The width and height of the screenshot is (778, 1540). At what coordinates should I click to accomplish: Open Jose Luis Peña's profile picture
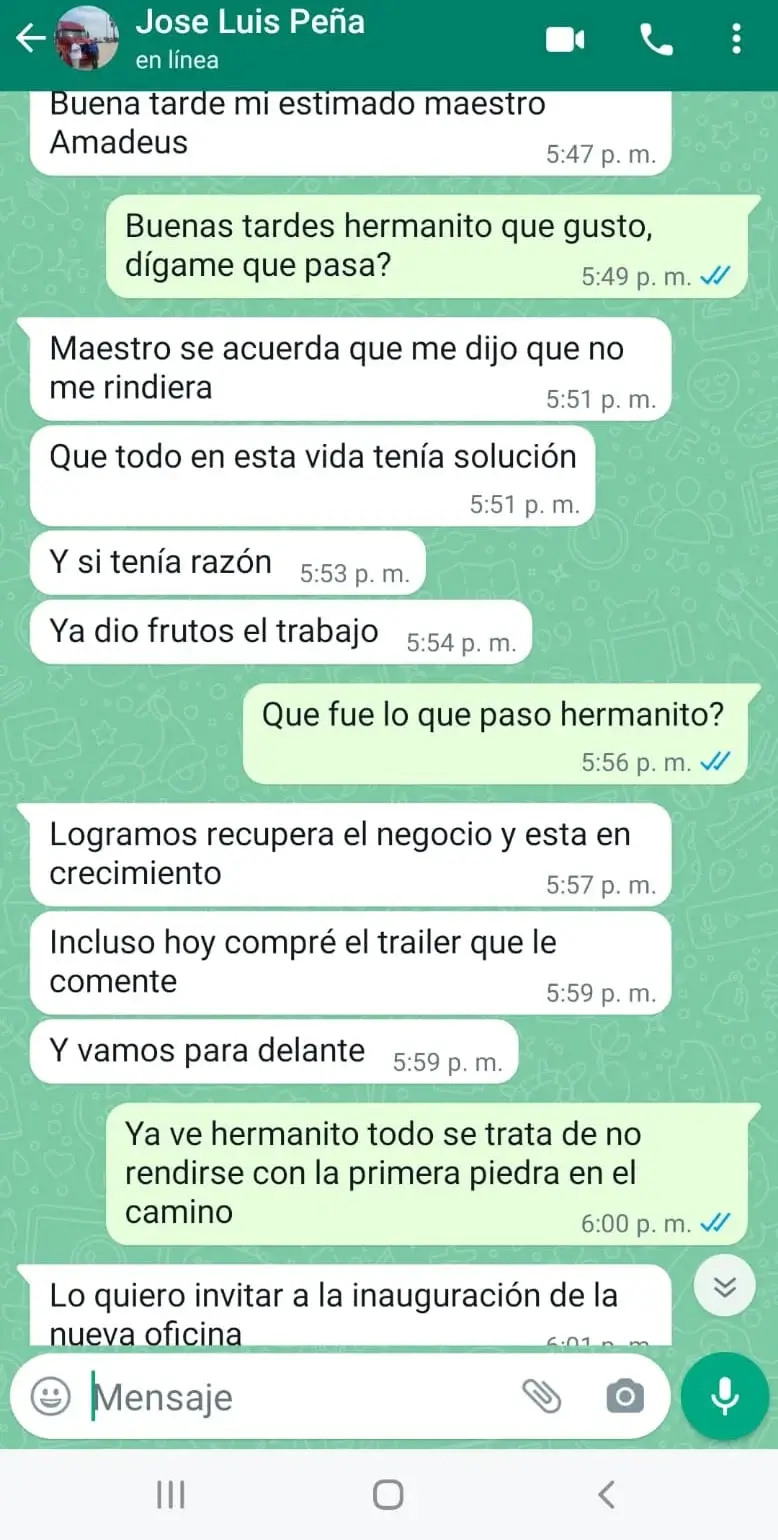pyautogui.click(x=87, y=39)
